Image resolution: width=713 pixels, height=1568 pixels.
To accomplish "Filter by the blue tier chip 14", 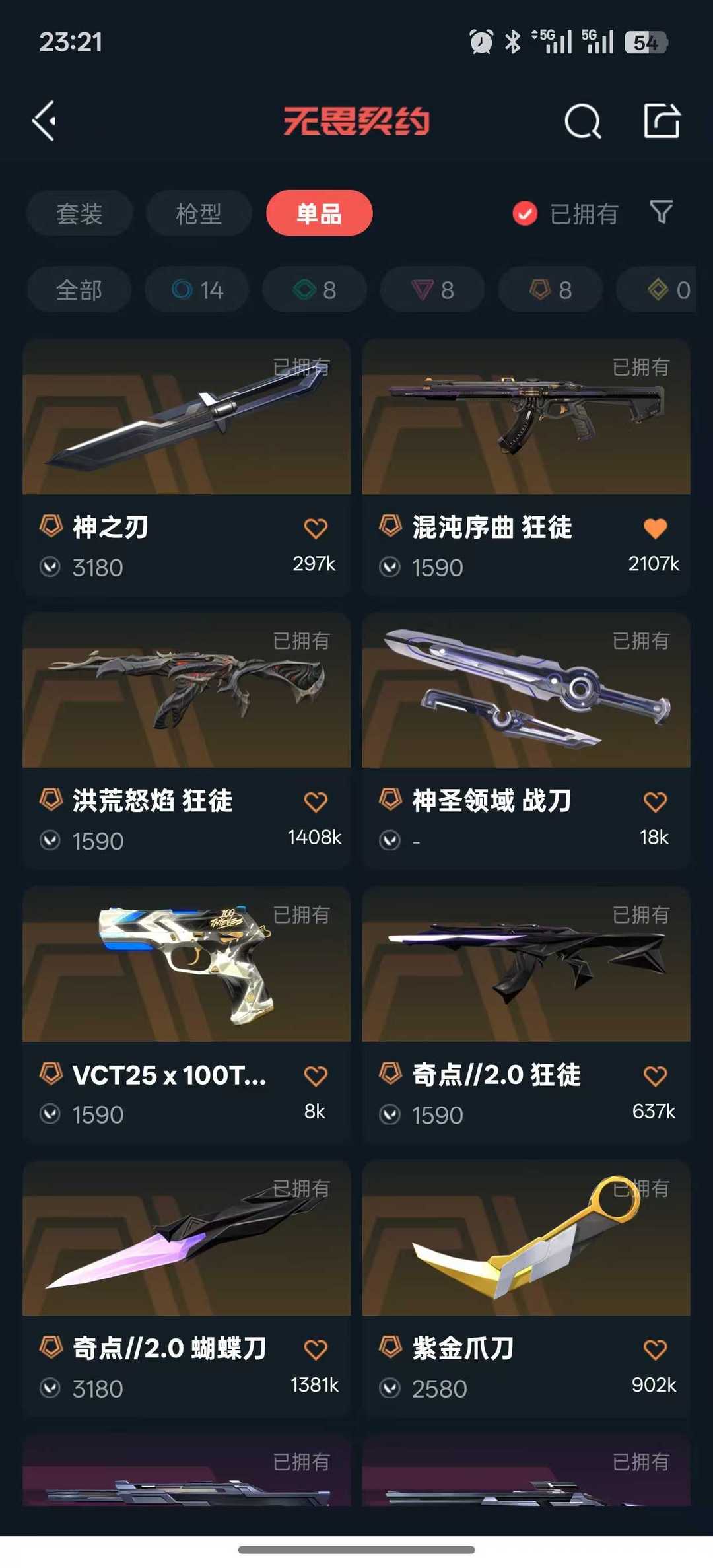I will pos(197,289).
